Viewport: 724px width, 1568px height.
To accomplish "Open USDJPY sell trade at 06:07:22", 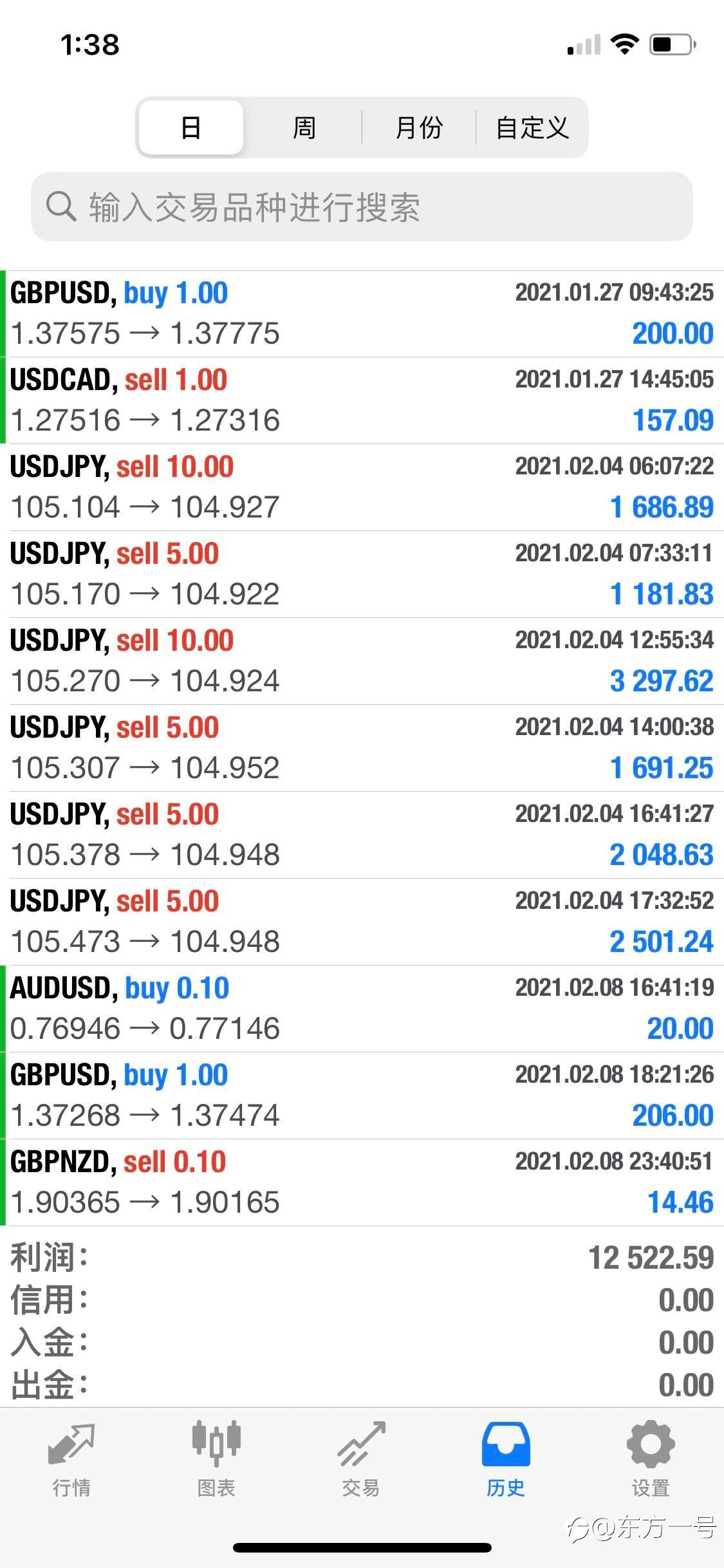I will tap(362, 488).
